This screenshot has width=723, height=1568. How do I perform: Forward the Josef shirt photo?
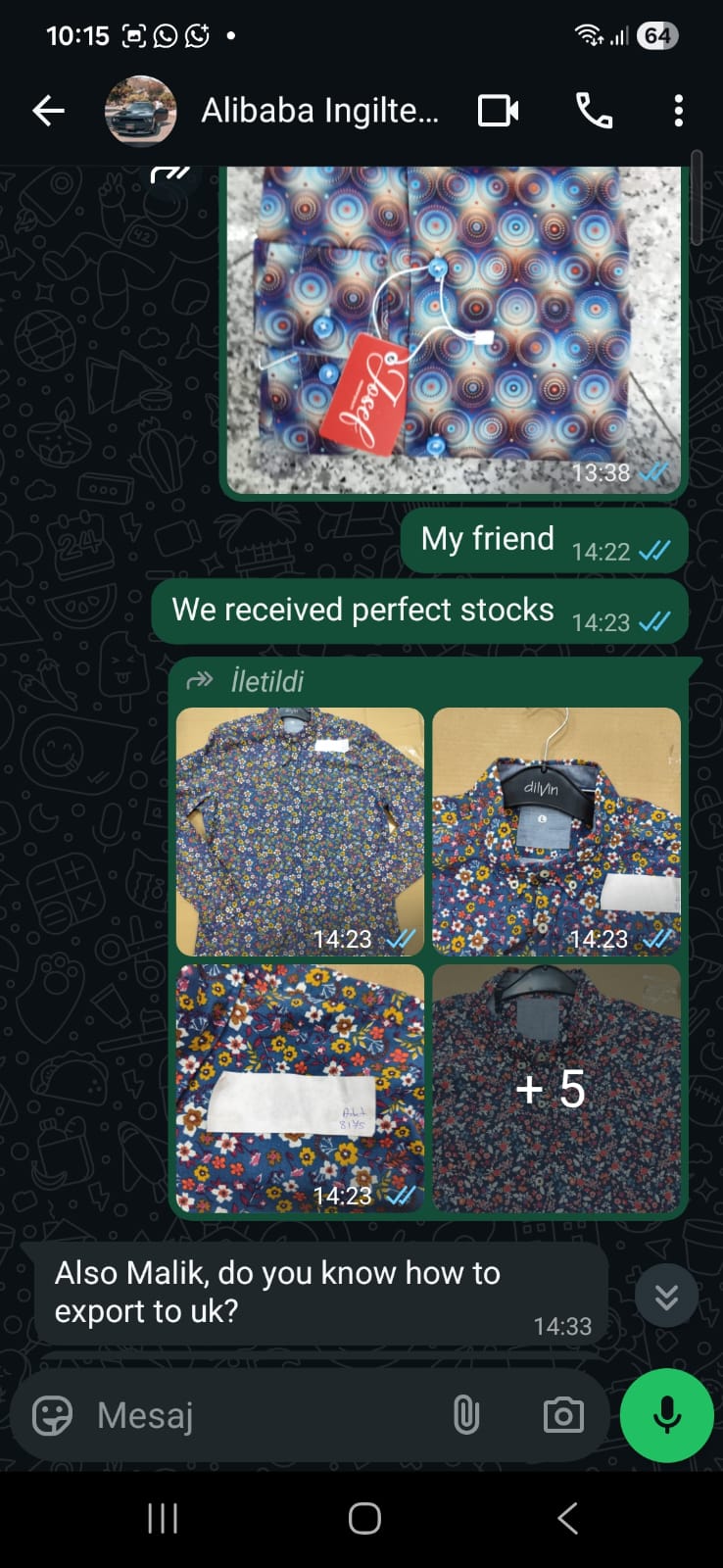[x=172, y=176]
